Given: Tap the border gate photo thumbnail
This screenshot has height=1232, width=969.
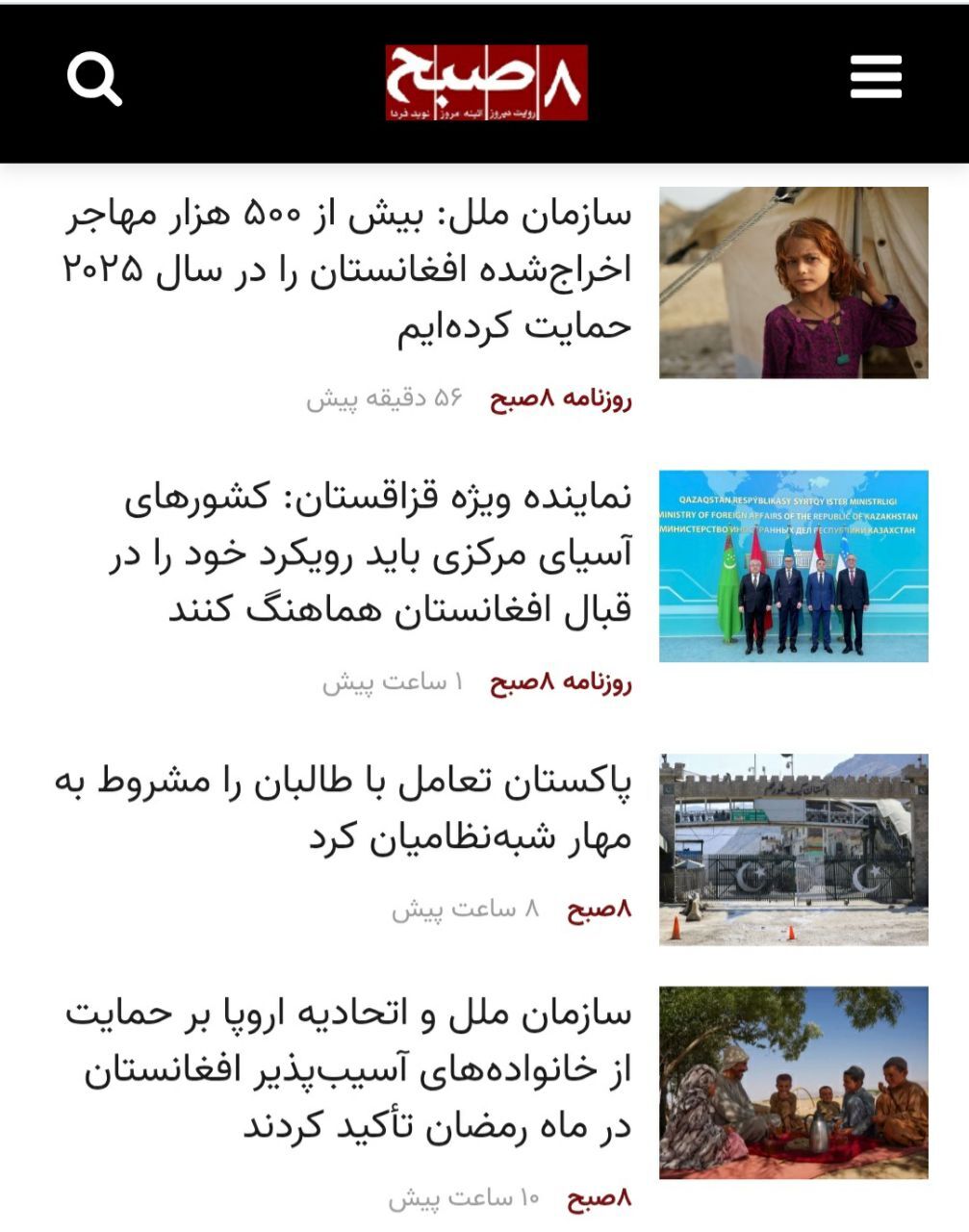Looking at the screenshot, I should 793,849.
